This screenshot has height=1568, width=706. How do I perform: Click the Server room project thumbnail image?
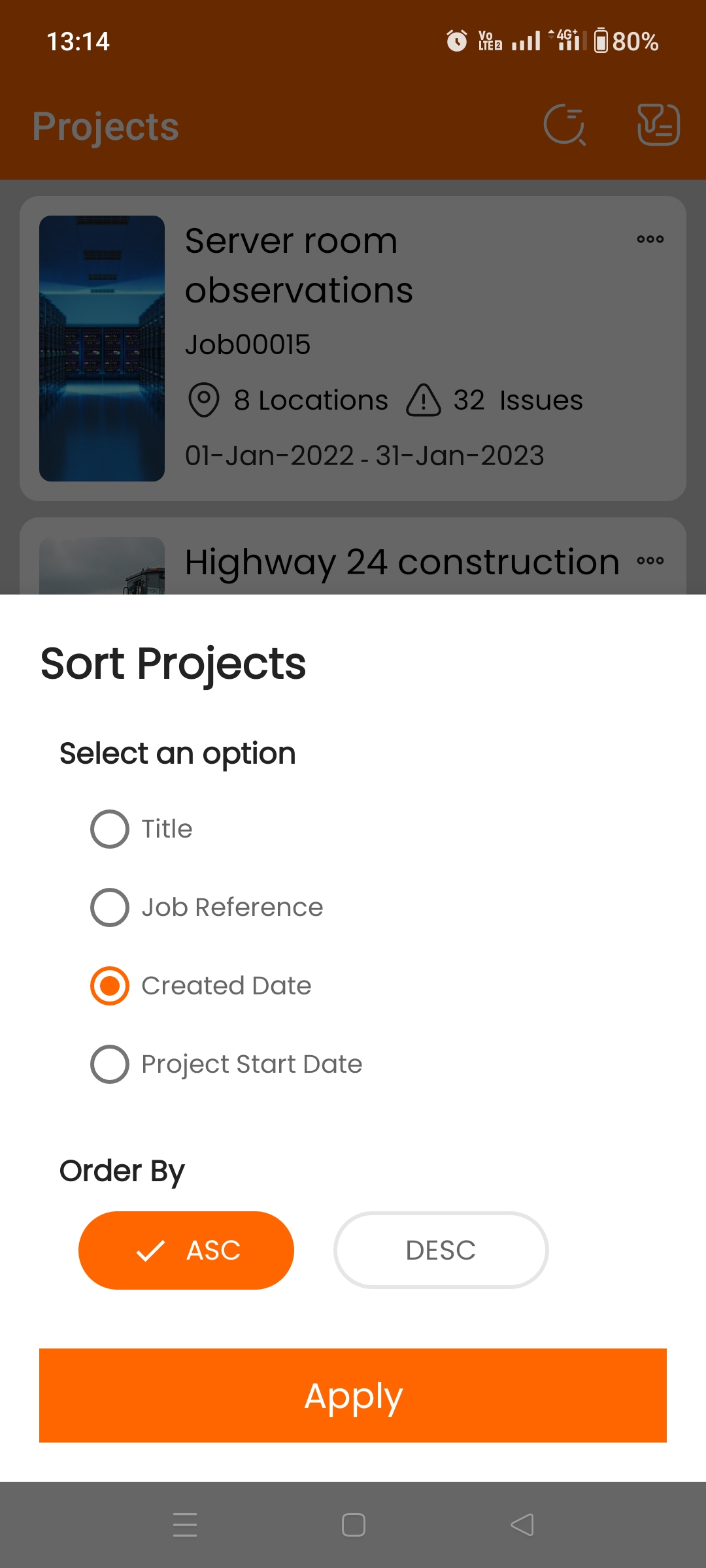coord(102,348)
